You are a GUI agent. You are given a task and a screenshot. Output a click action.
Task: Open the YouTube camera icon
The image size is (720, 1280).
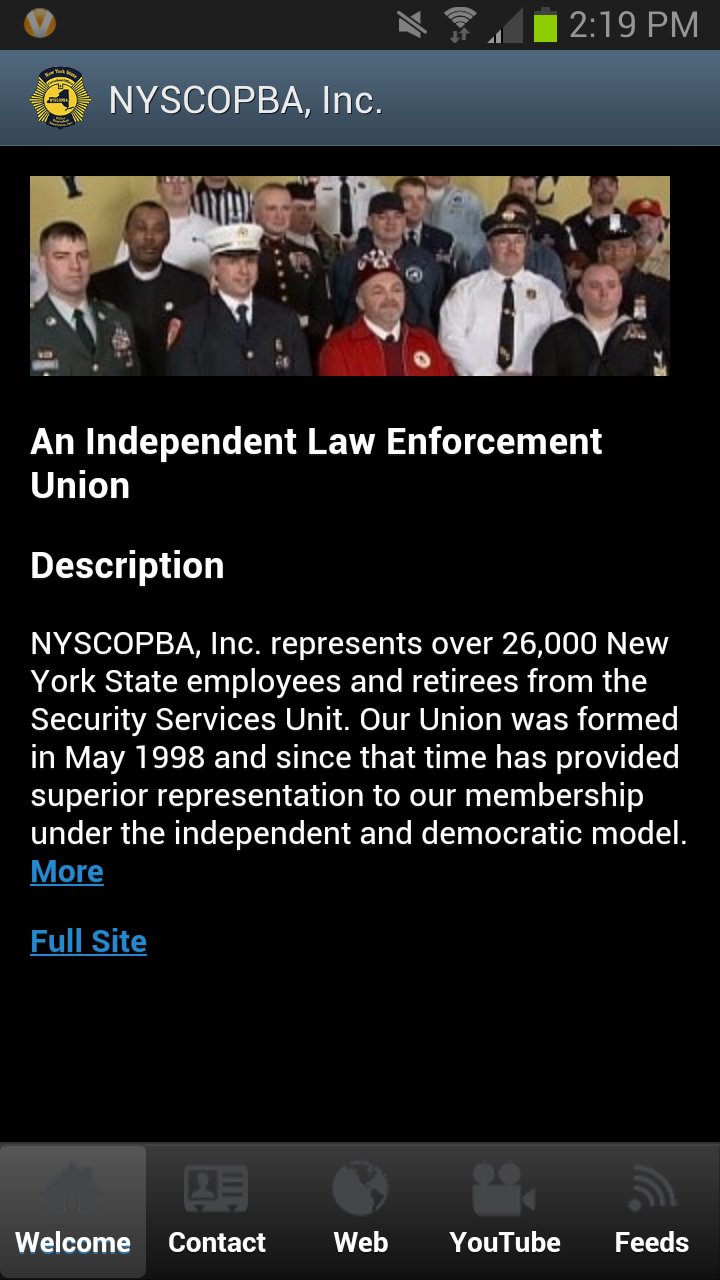(504, 1190)
